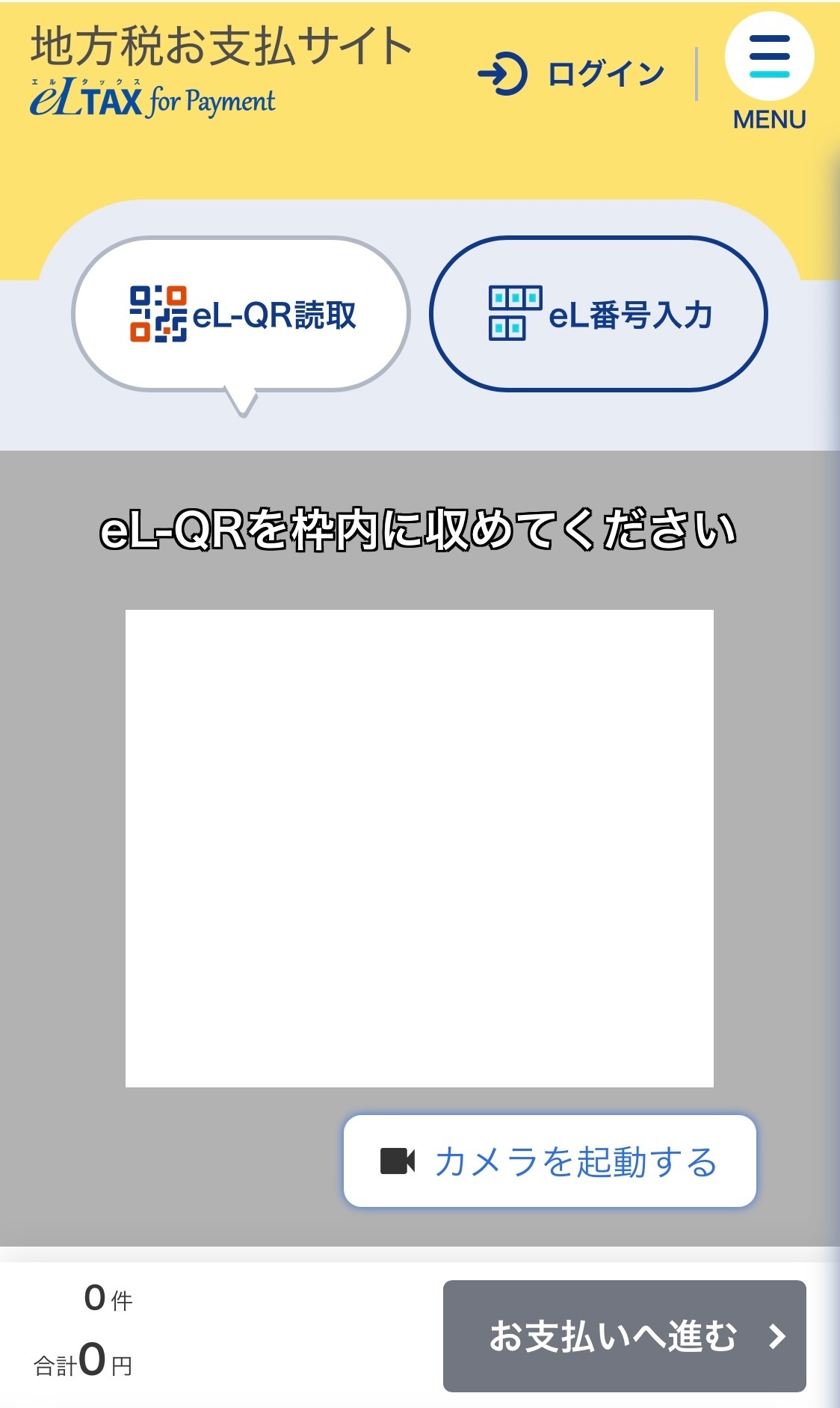Switch to the eL-QR読取 tab
Viewport: 840px width, 1408px height.
tap(241, 314)
